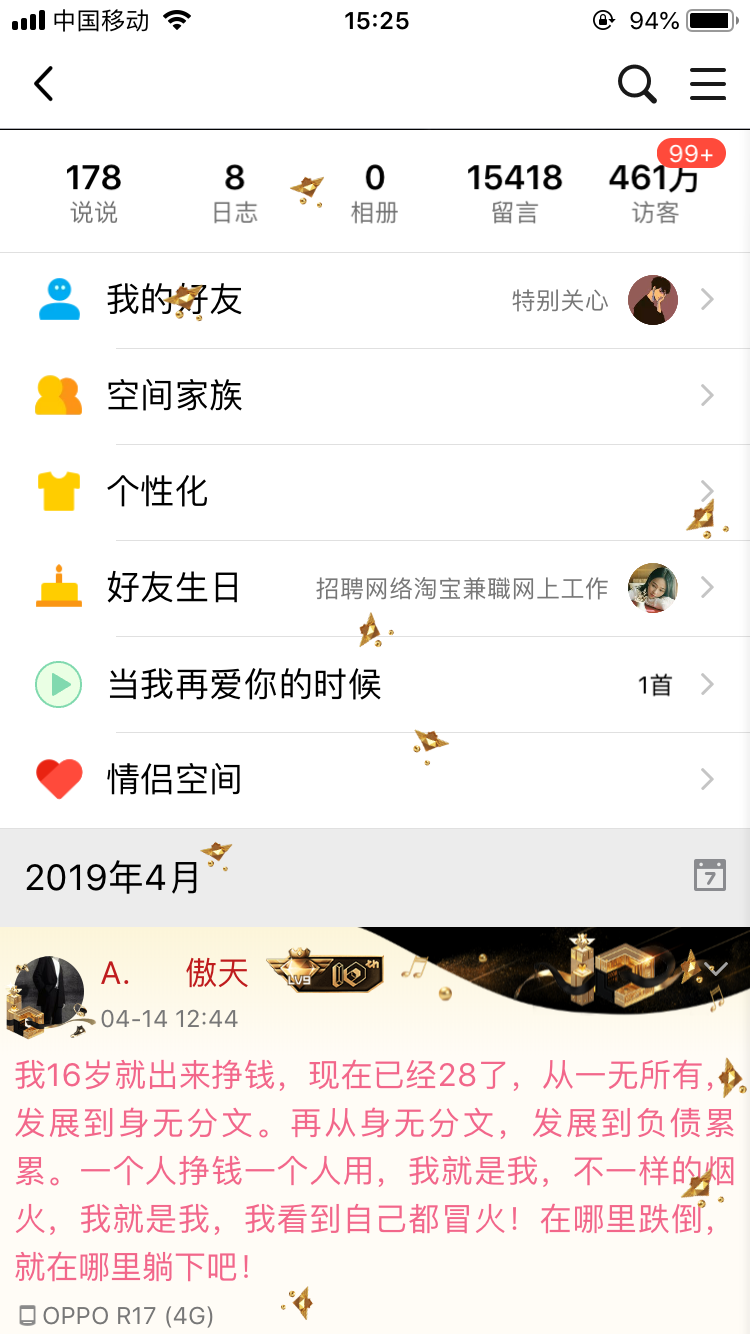Open the 我的好友 friends section
This screenshot has height=1334, width=750.
[x=175, y=299]
